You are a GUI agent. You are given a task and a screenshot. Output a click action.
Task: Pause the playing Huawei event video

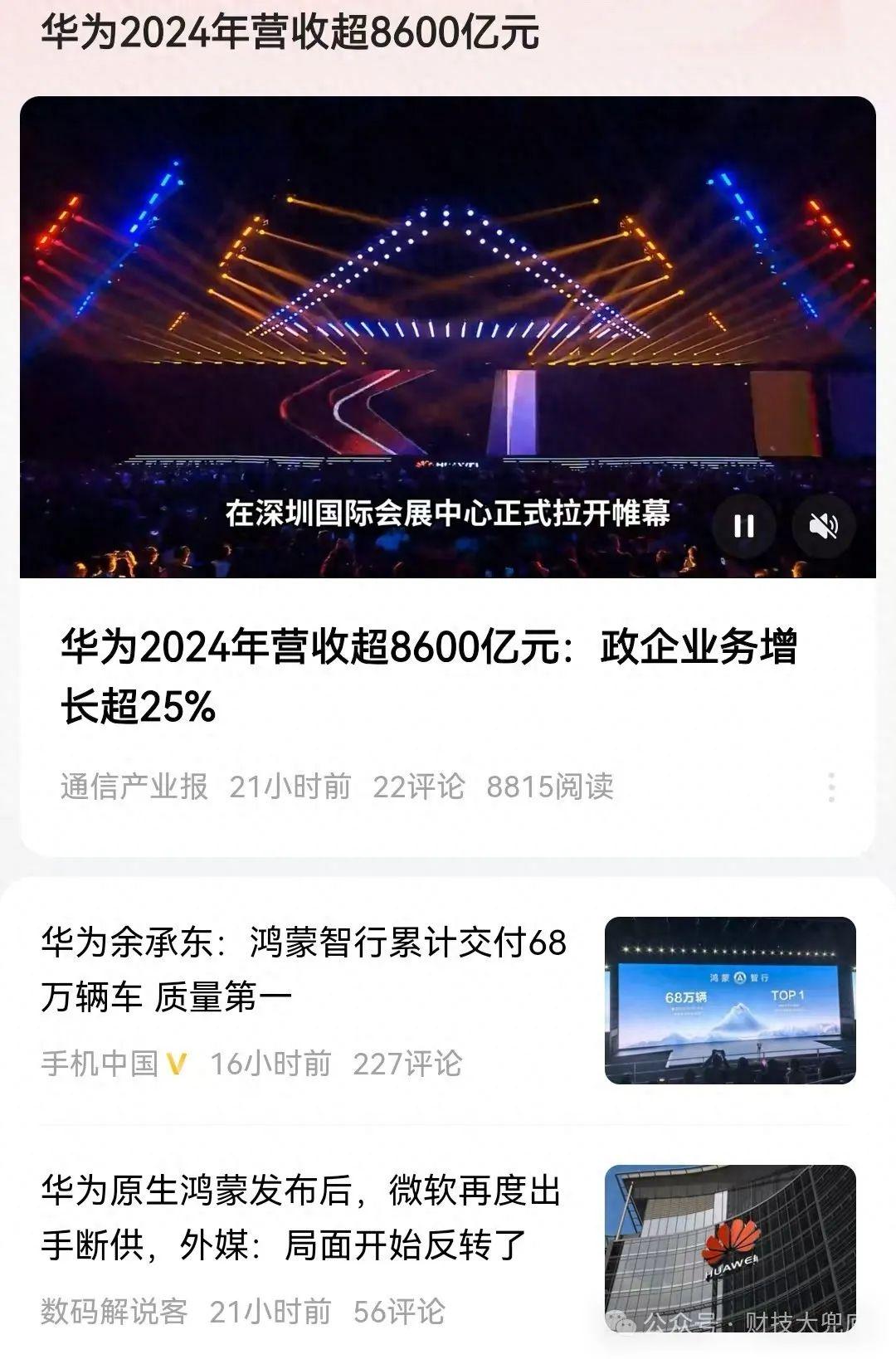pos(743,526)
